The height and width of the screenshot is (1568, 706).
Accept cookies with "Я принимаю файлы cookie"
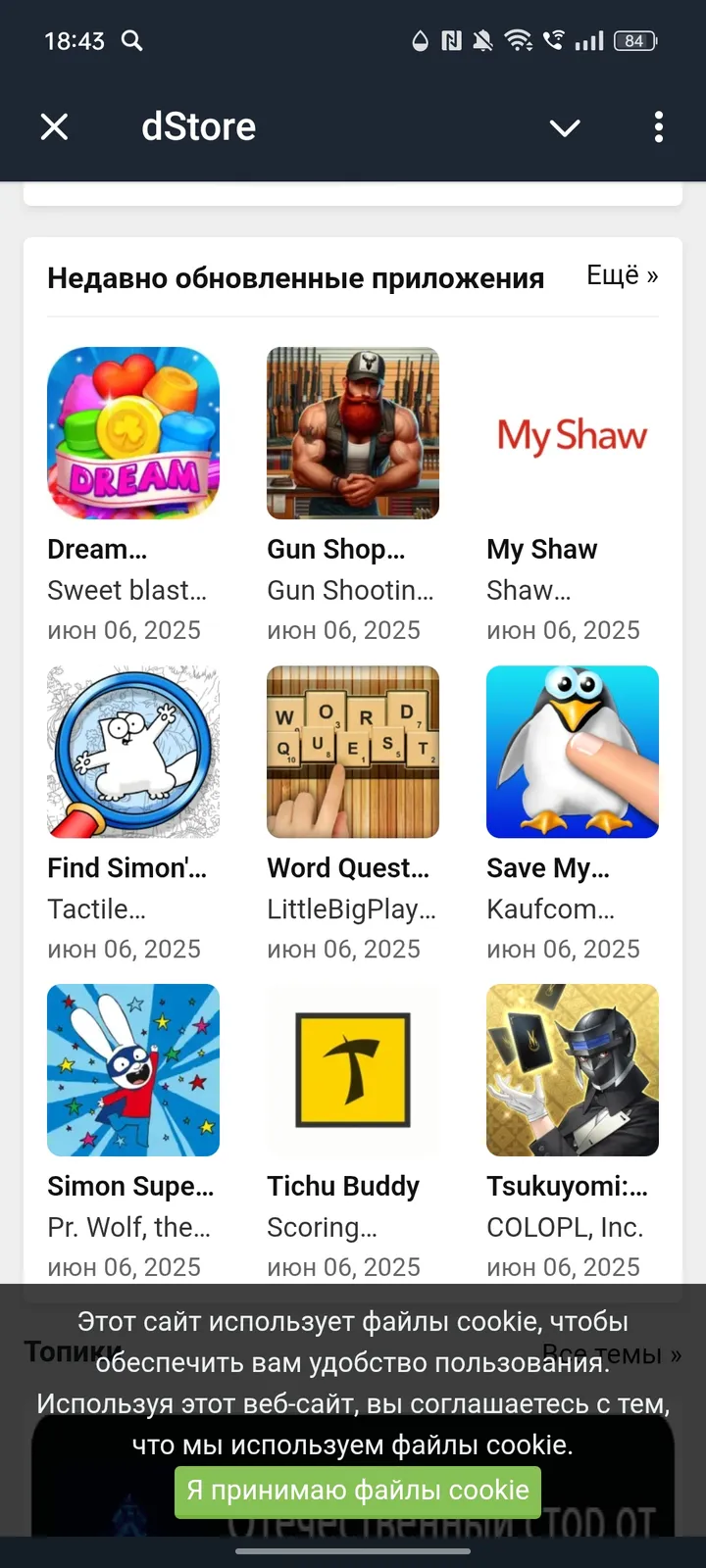(358, 1492)
